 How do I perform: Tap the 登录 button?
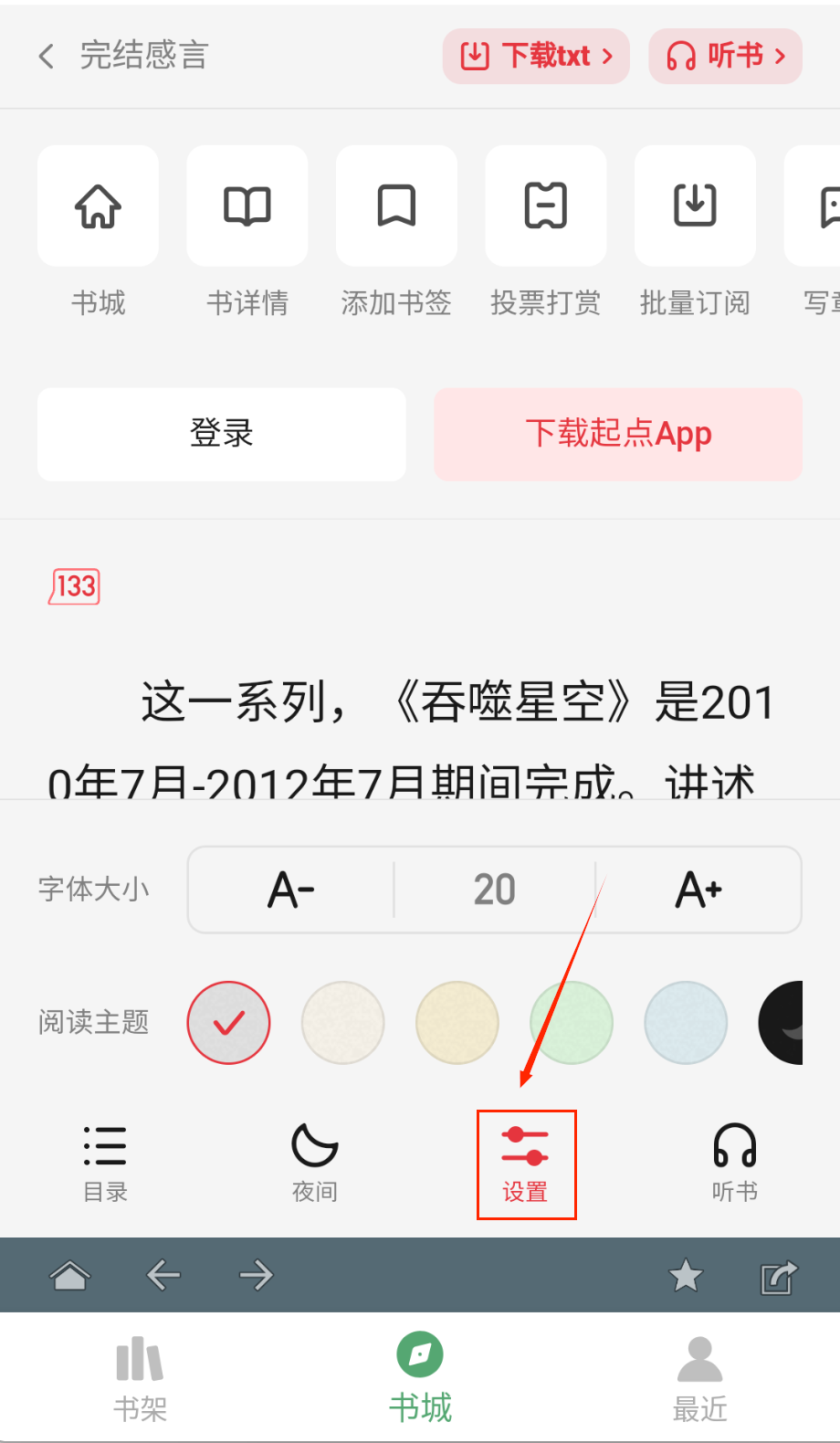tap(222, 434)
